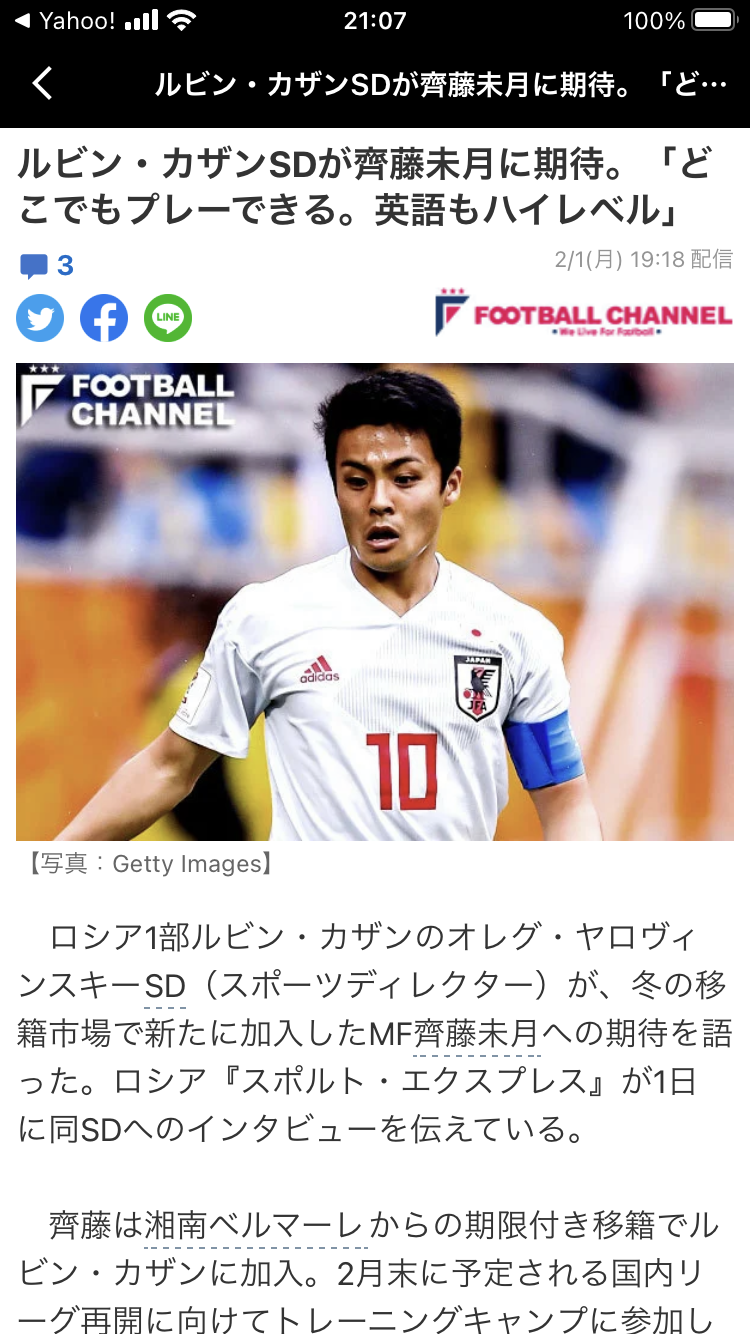Share article on Facebook

(104, 319)
